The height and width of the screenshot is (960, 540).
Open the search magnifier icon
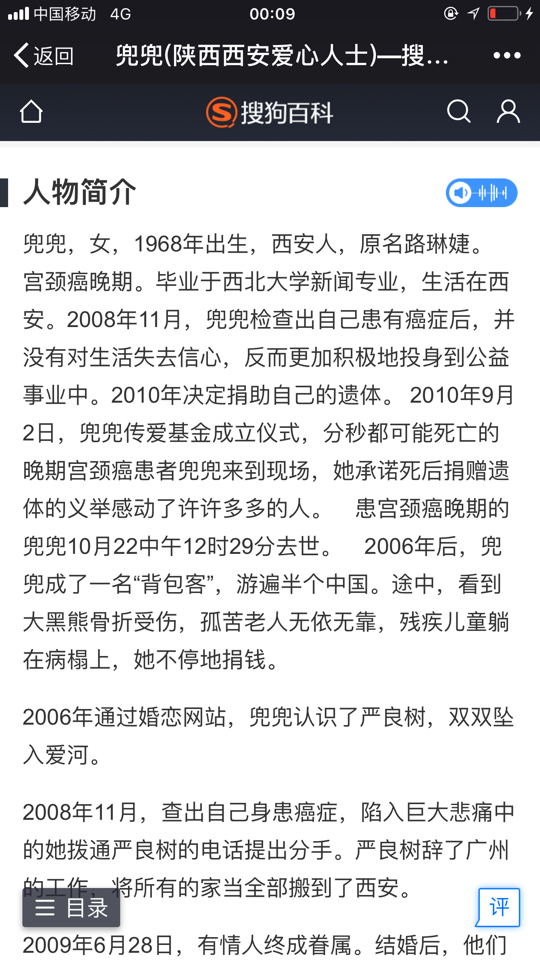point(459,112)
